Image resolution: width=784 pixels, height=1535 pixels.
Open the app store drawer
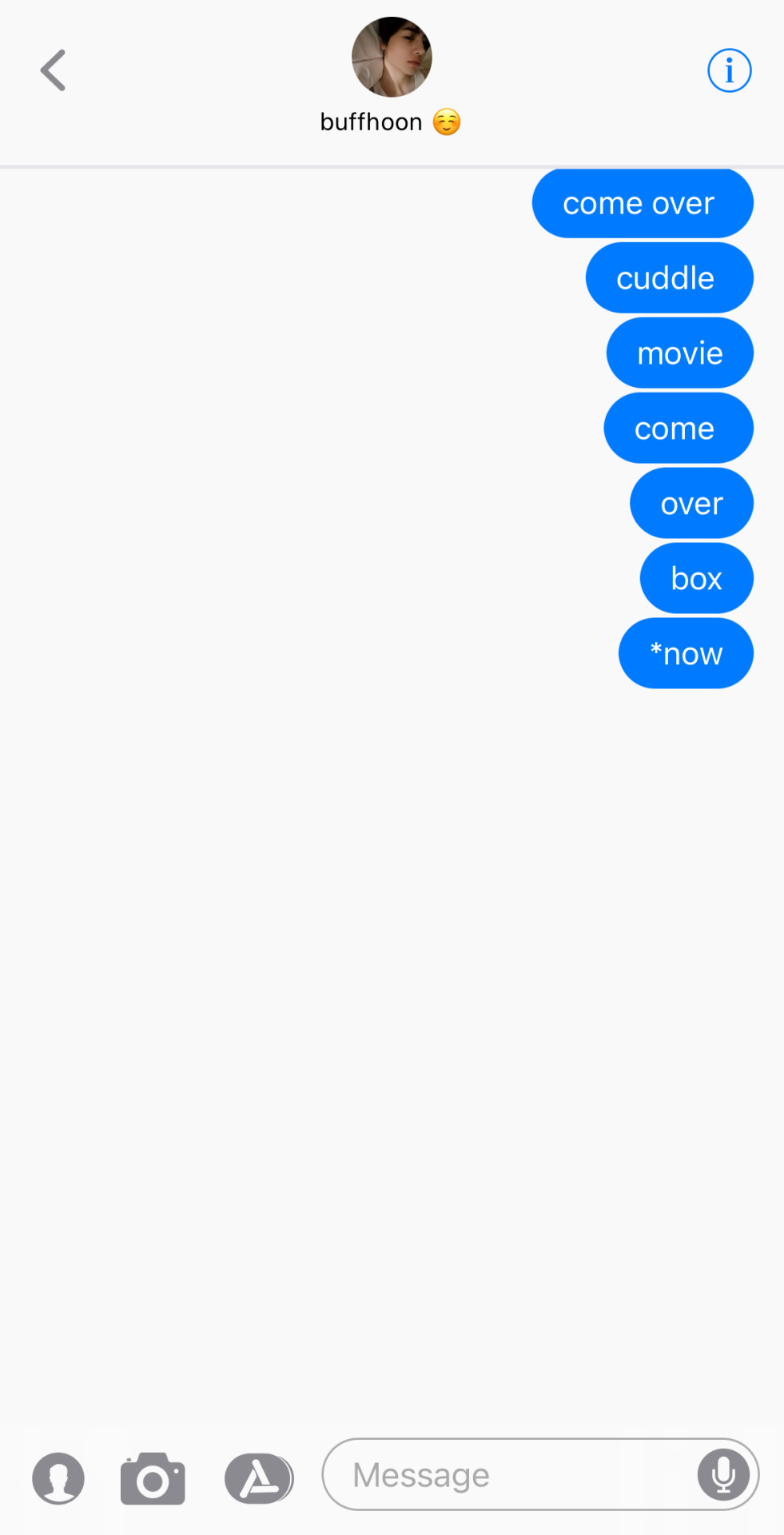[x=258, y=1478]
